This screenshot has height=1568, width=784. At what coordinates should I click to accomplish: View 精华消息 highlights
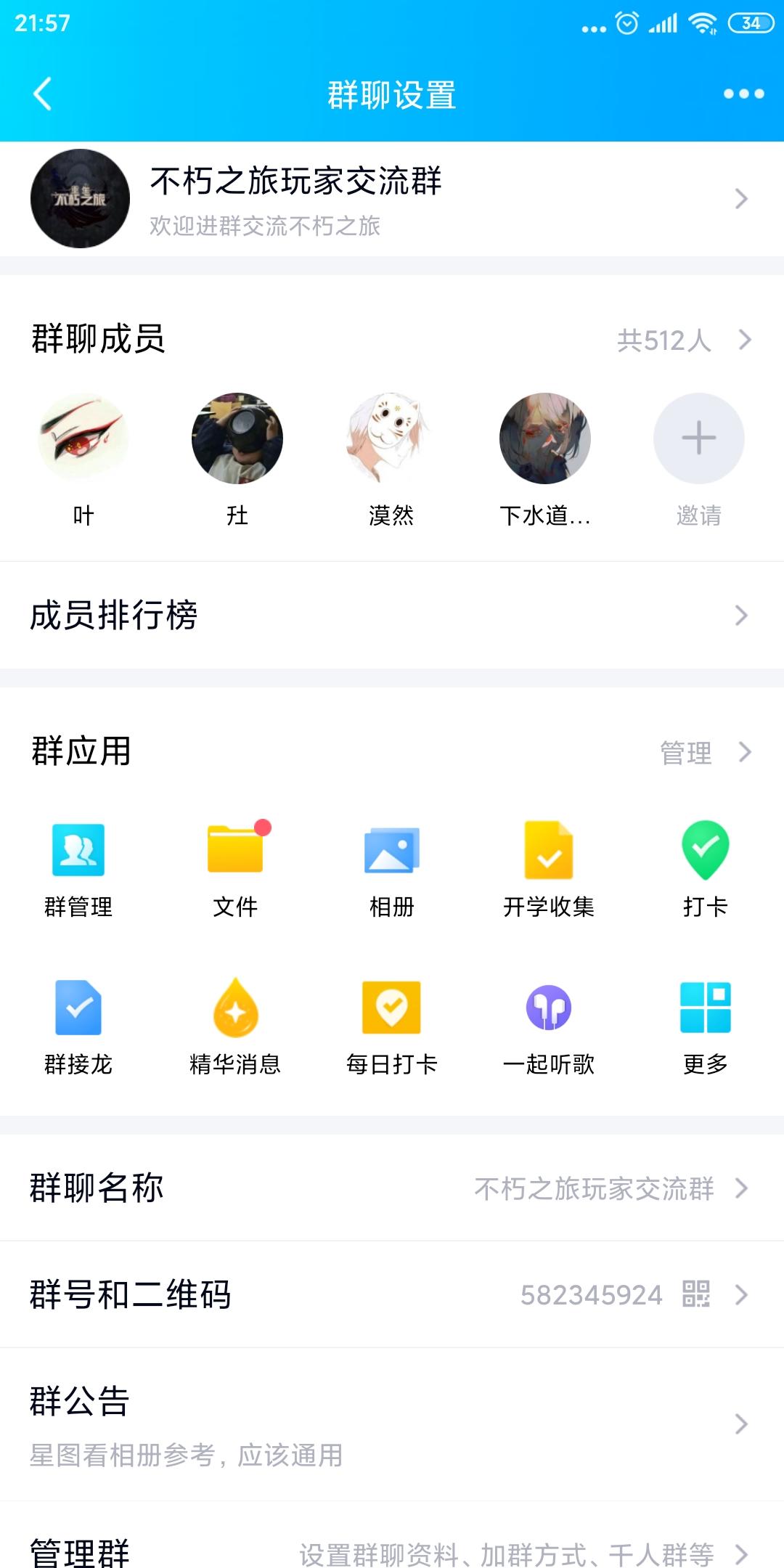coord(235,1025)
